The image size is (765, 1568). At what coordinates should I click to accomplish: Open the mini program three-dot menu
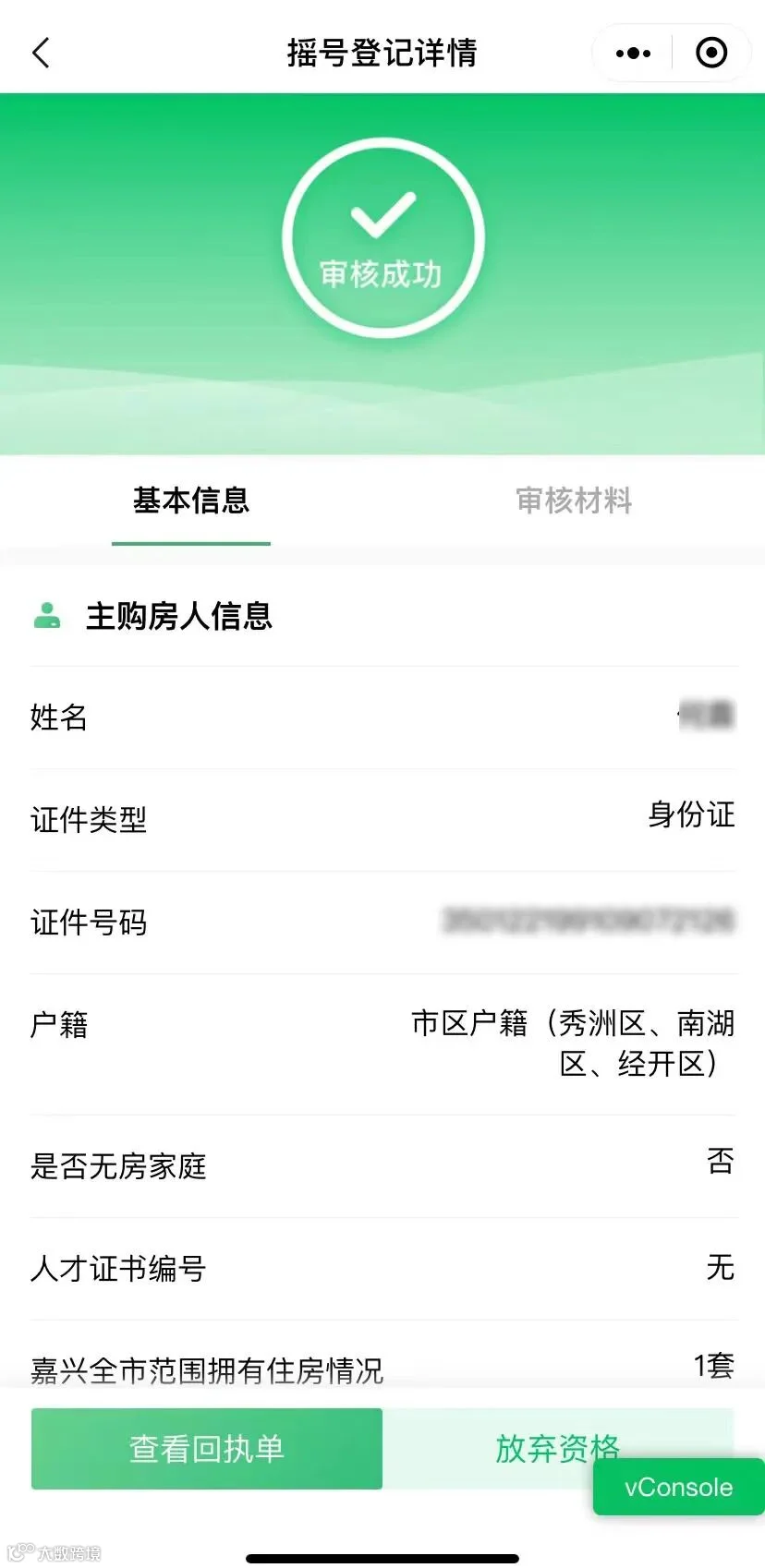point(633,54)
